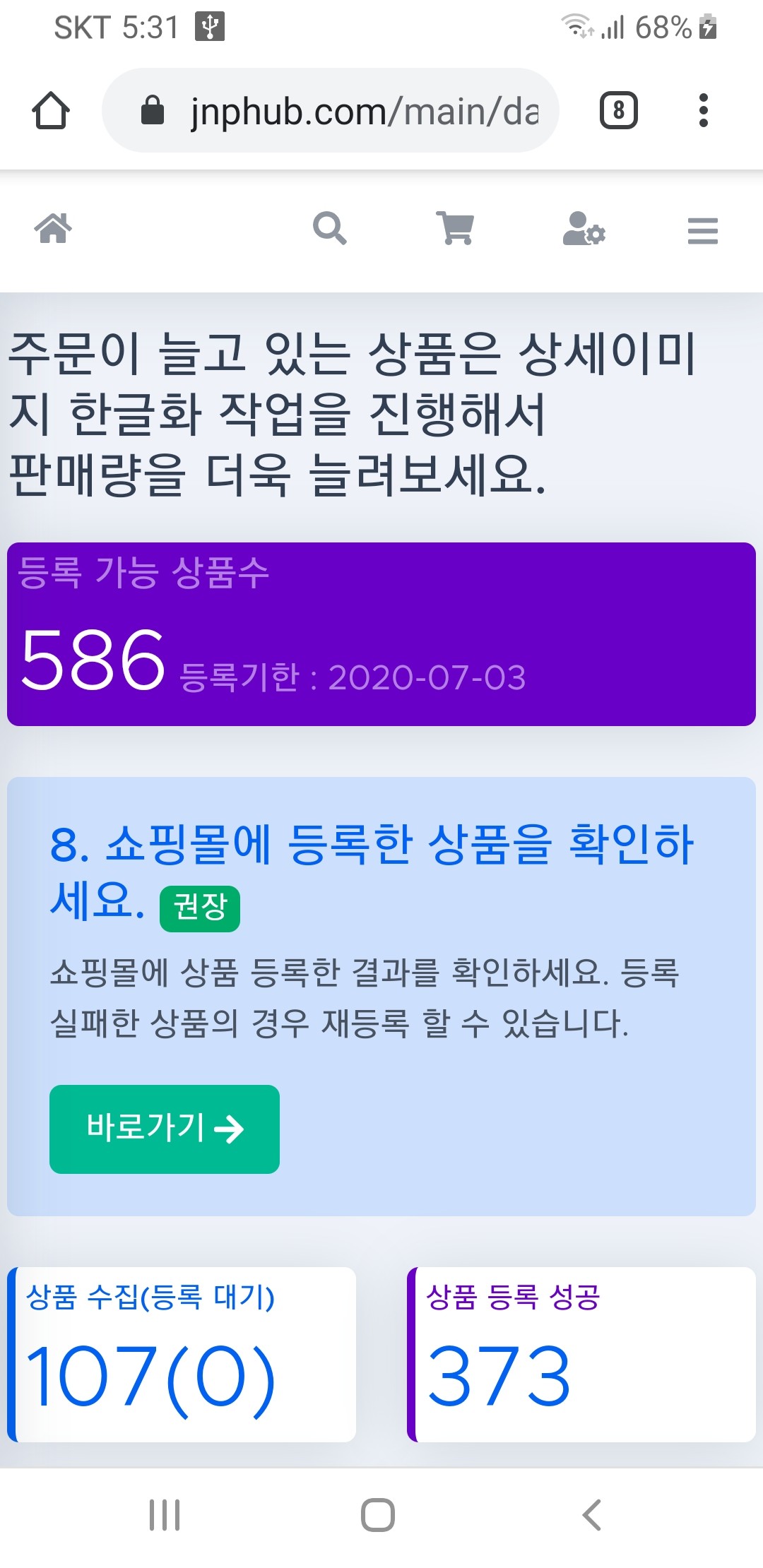Open the 상품 등록 성공 card

click(581, 1354)
